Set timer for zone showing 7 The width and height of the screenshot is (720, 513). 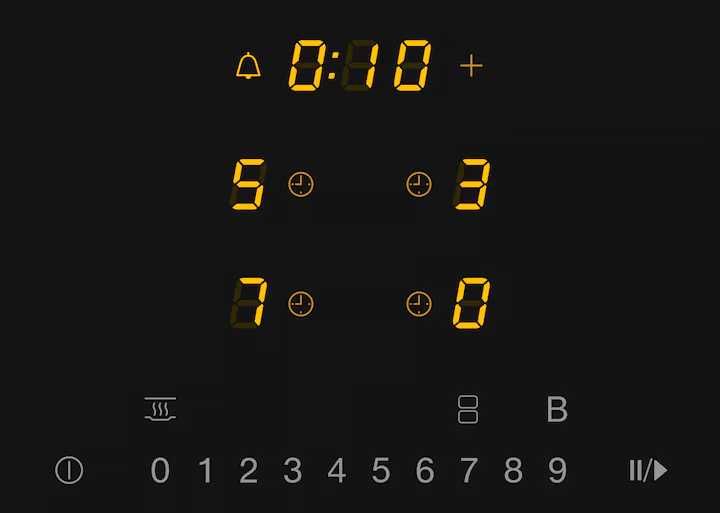tap(301, 304)
